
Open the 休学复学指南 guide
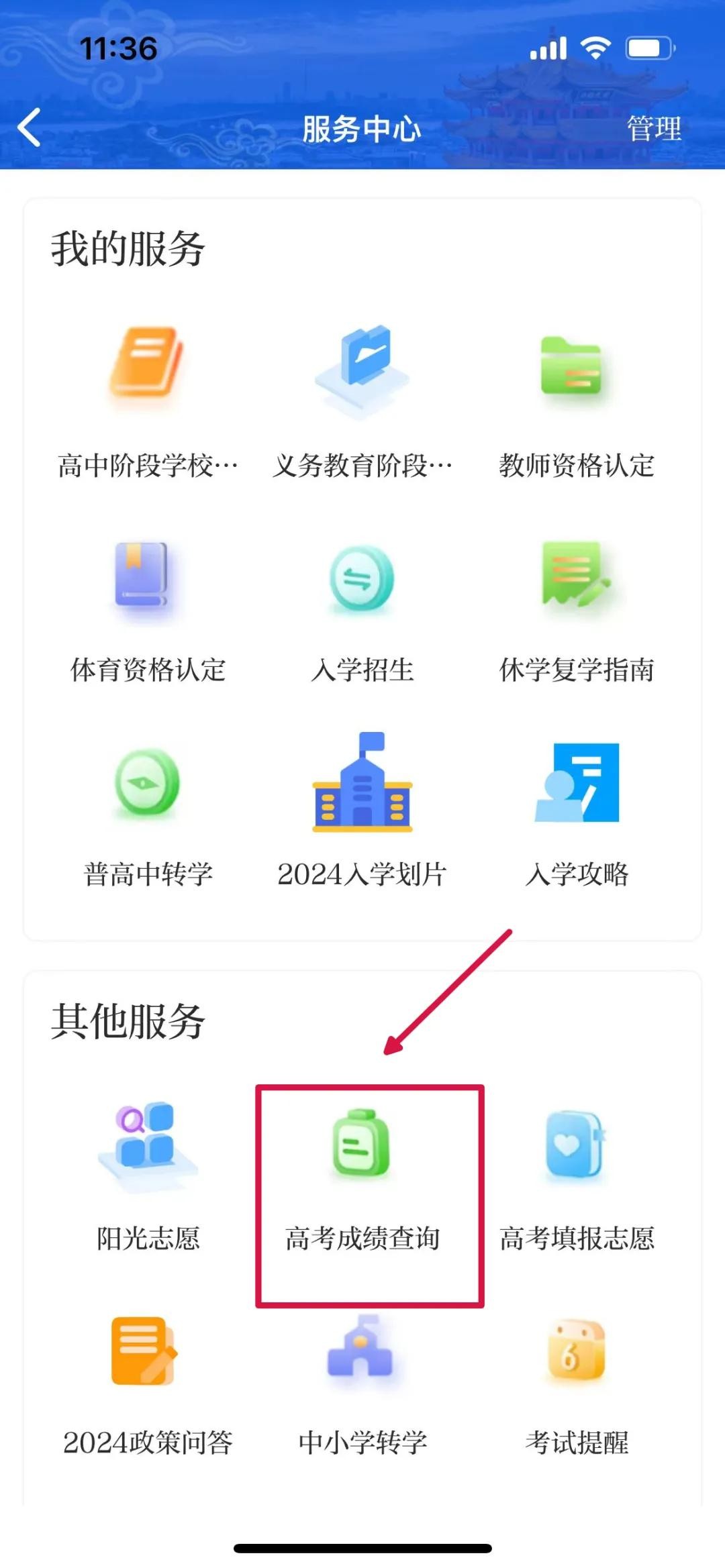click(x=576, y=611)
